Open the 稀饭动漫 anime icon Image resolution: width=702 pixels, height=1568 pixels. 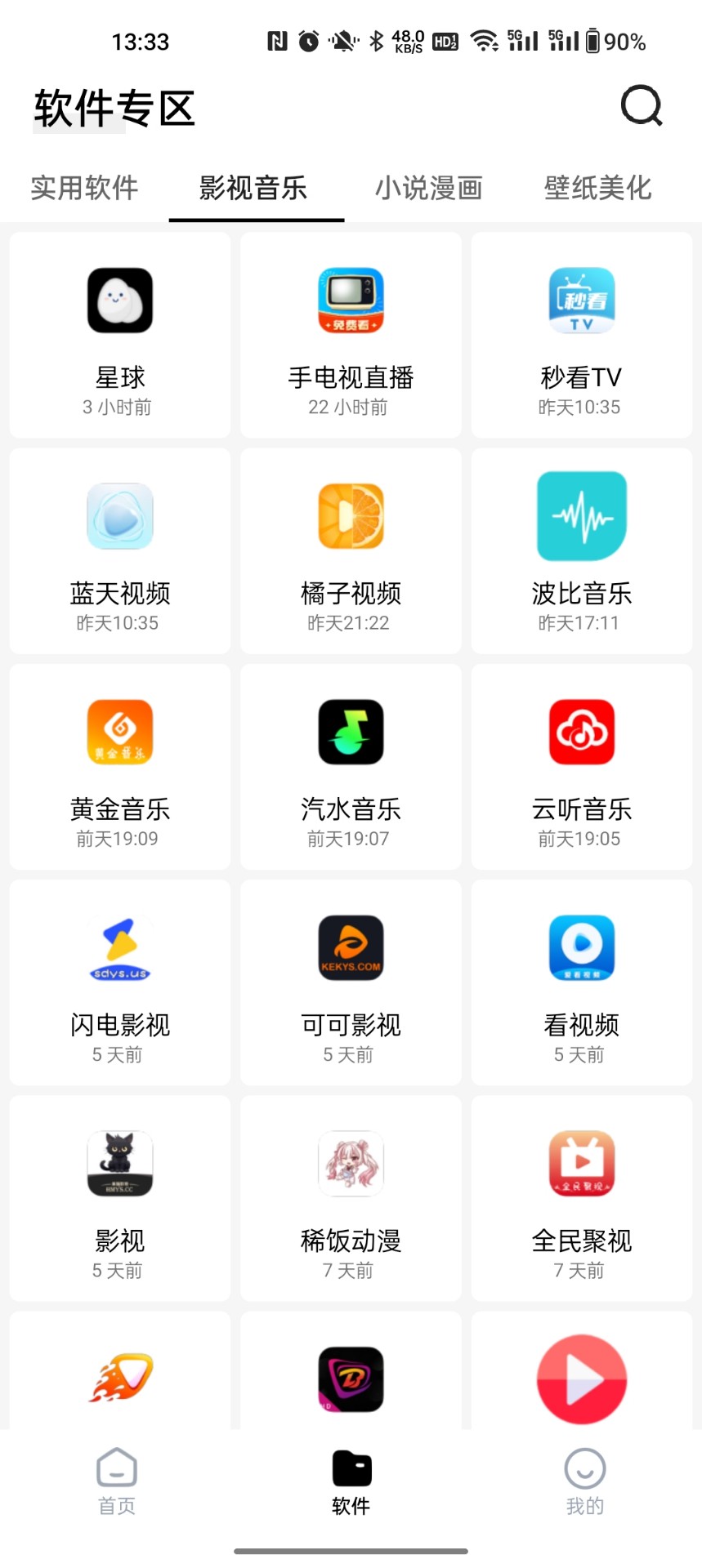350,1164
